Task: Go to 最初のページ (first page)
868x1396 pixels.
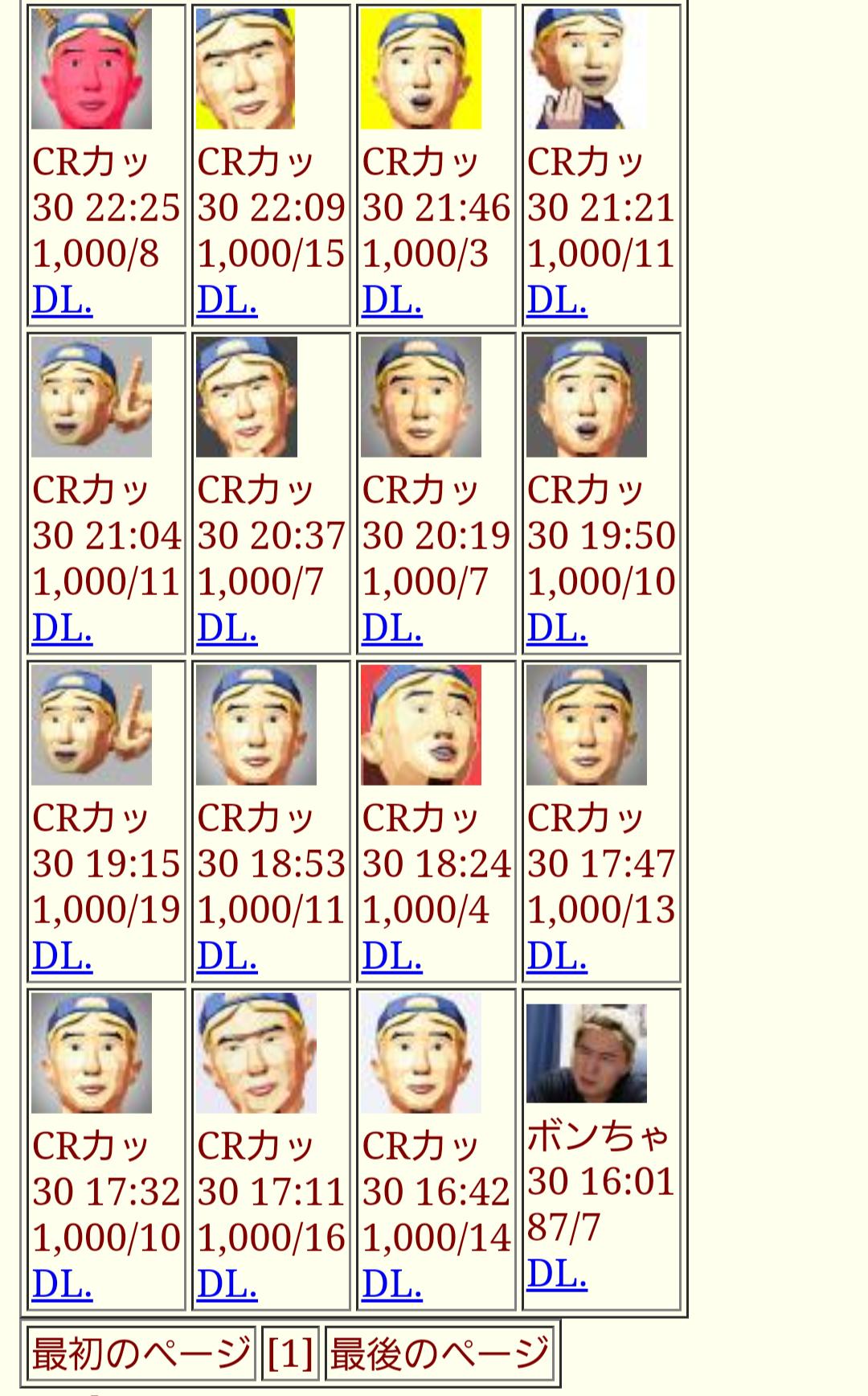Action: (x=141, y=1353)
